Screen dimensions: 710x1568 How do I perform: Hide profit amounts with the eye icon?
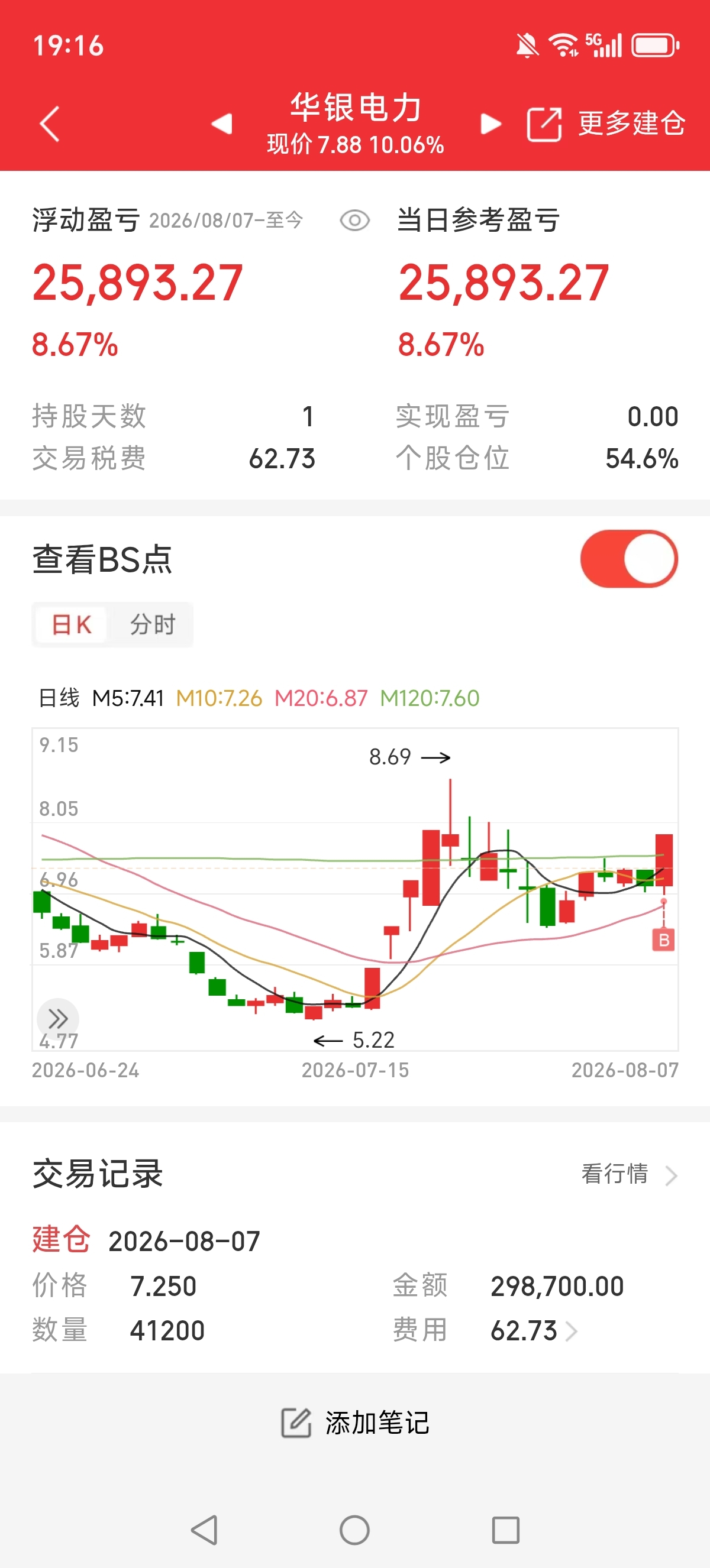pos(355,221)
